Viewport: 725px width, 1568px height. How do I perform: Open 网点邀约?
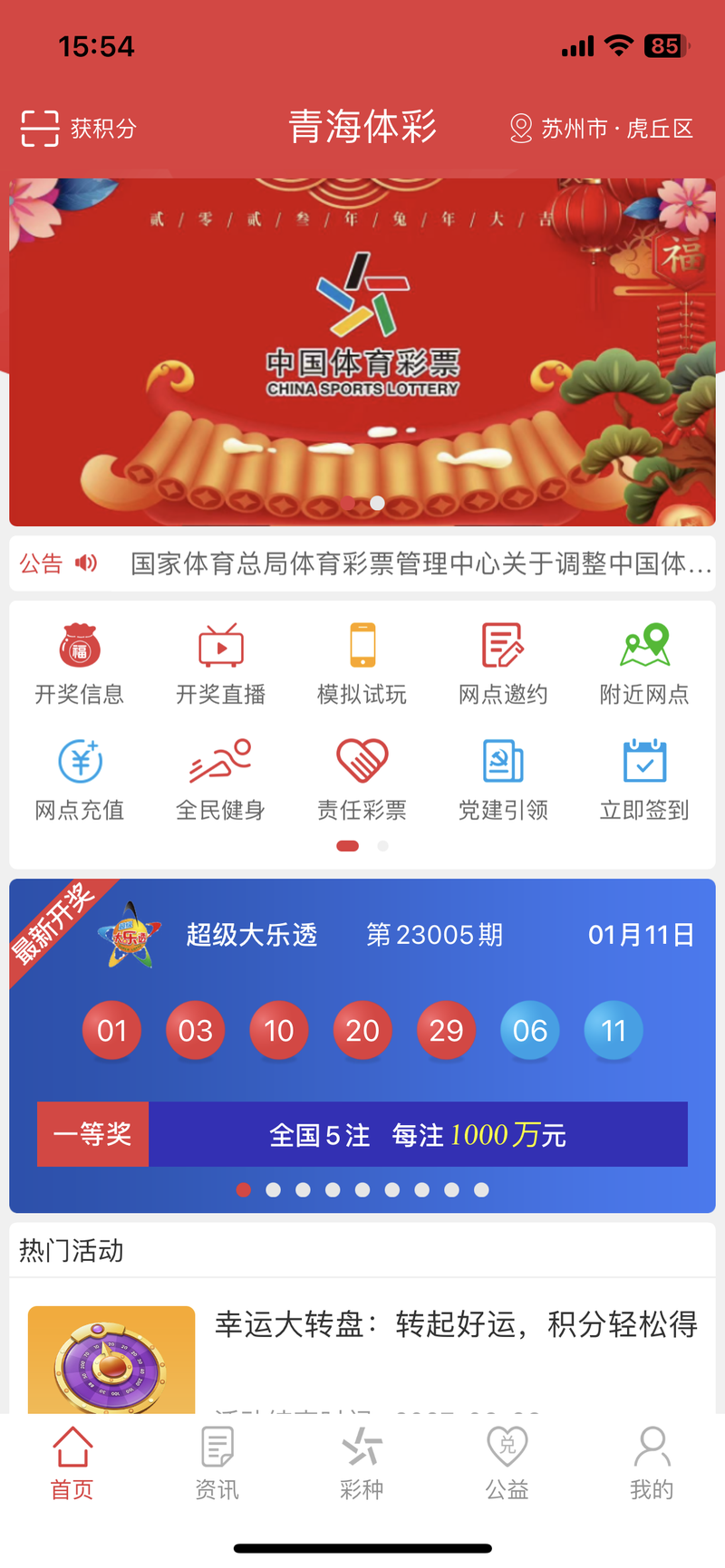pos(503,664)
